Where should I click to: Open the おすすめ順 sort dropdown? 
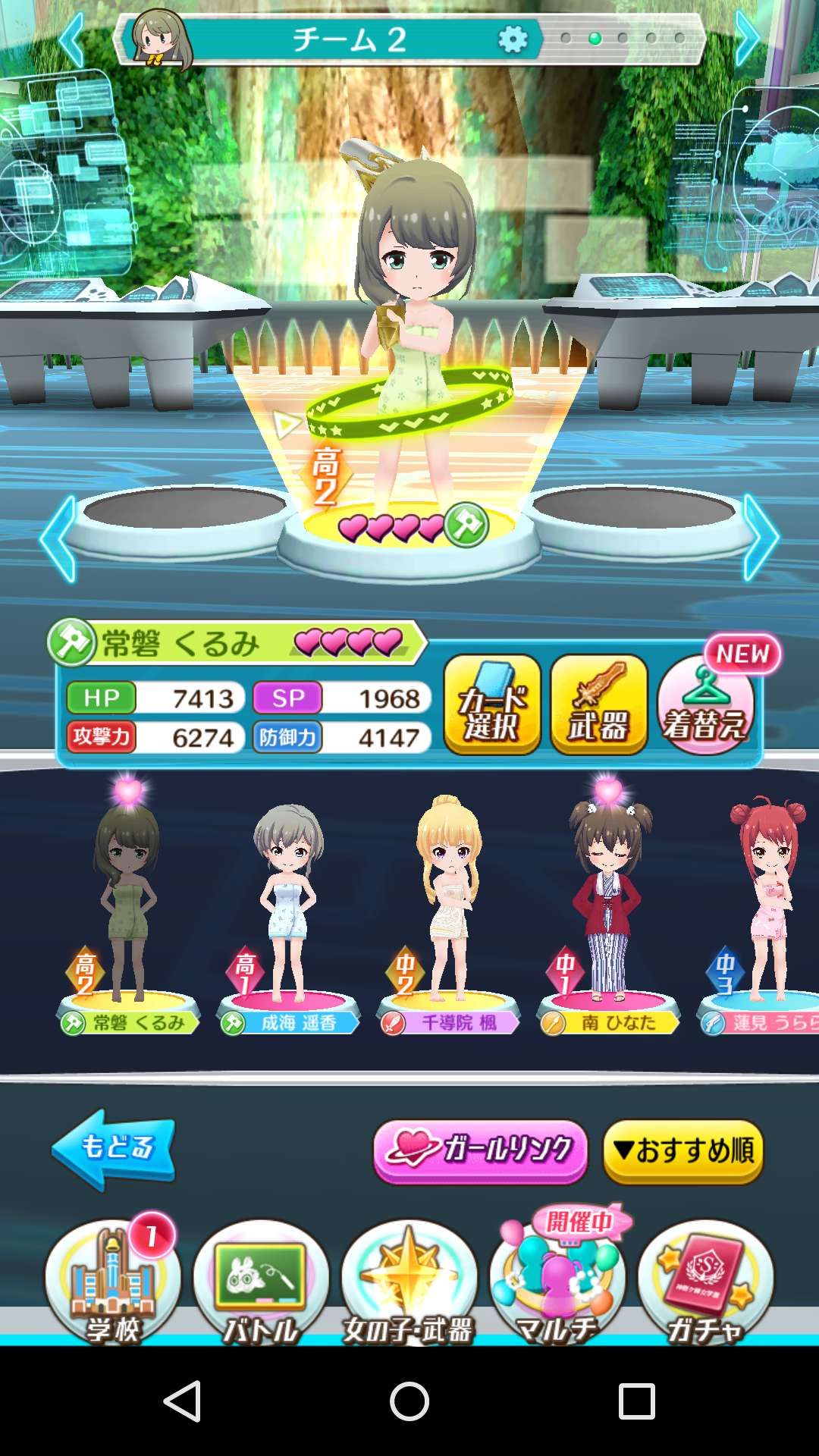click(683, 1150)
